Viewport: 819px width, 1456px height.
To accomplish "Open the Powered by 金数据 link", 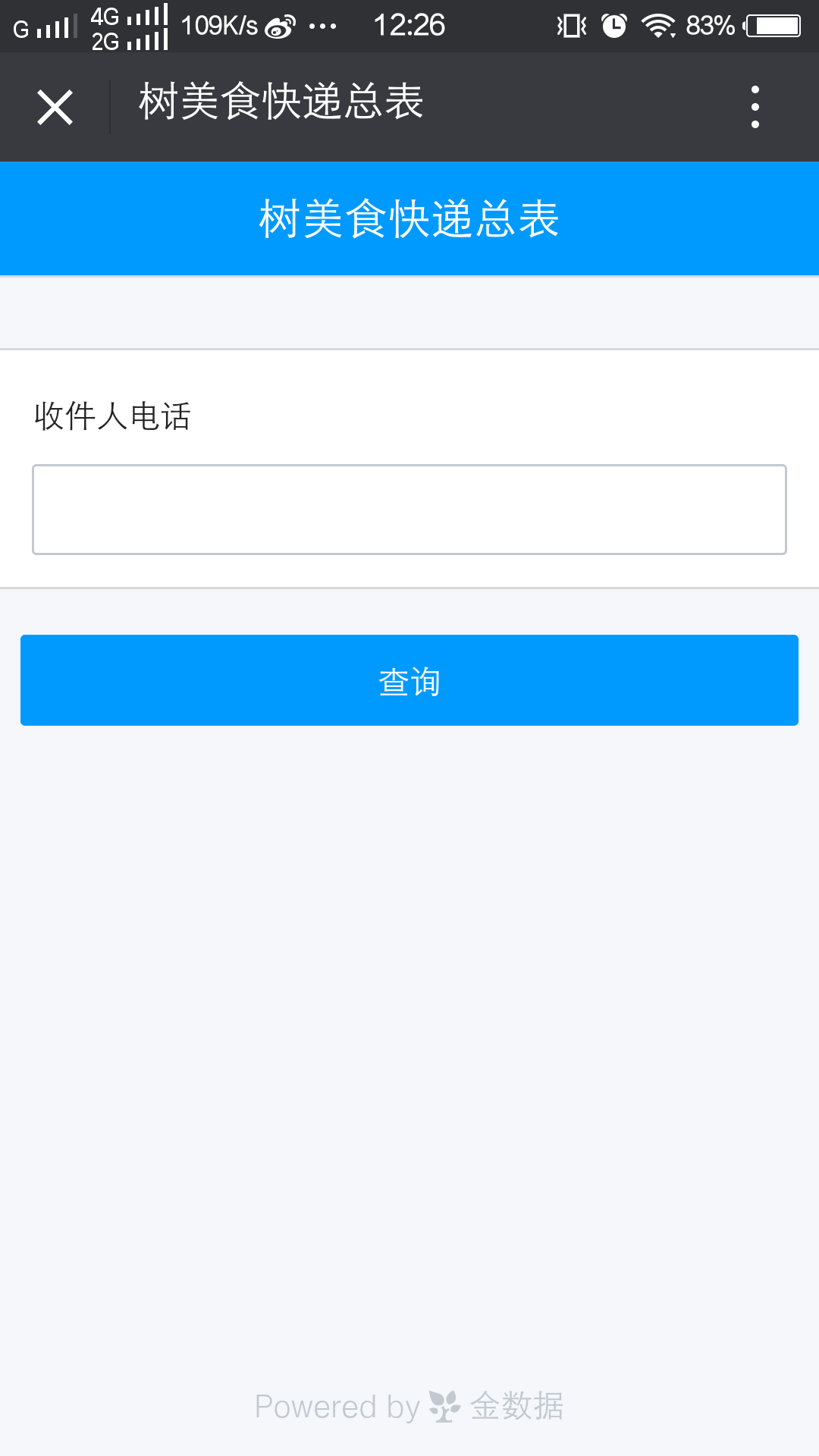I will coord(409,1407).
